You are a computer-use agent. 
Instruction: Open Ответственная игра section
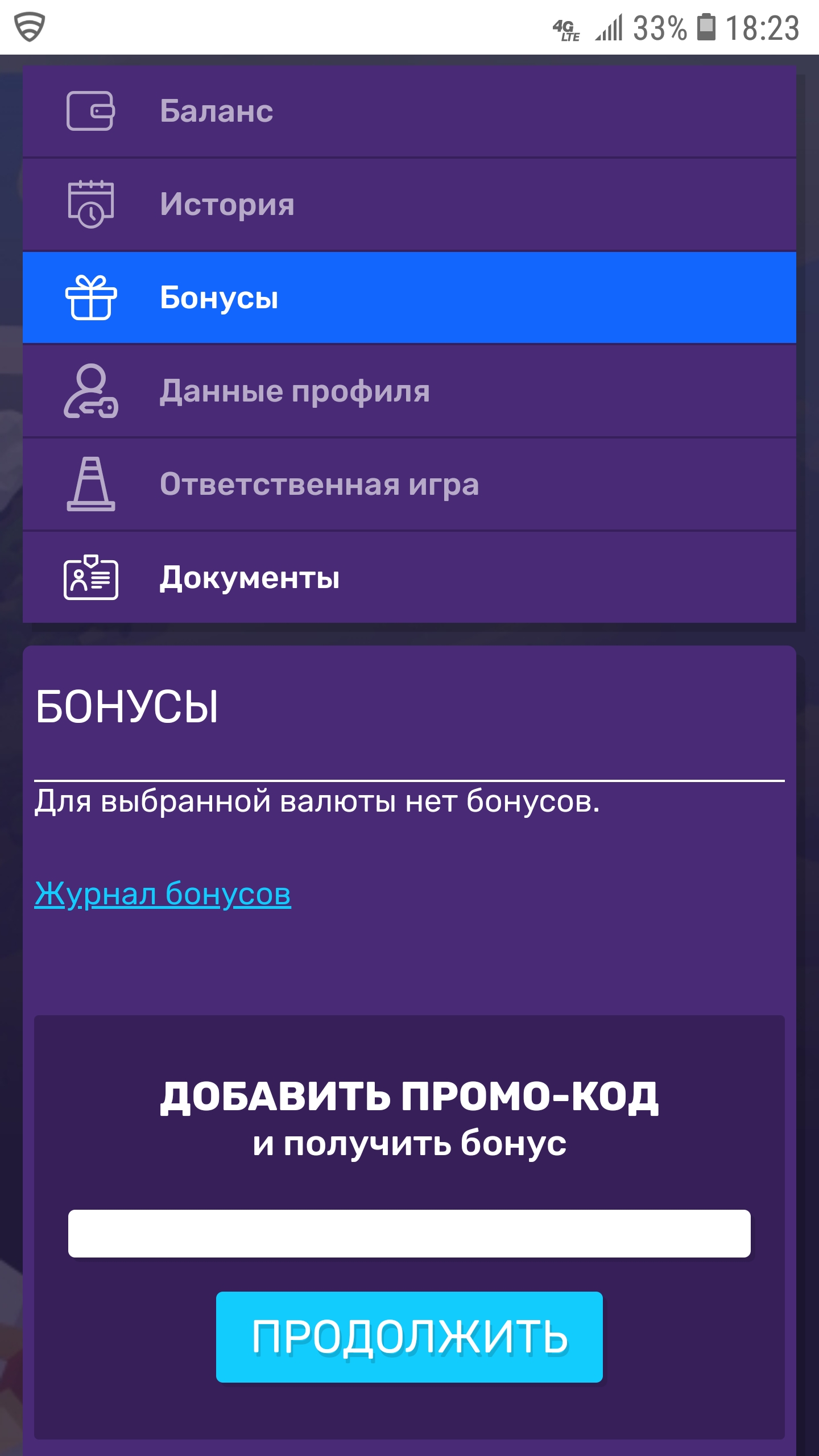click(x=409, y=484)
